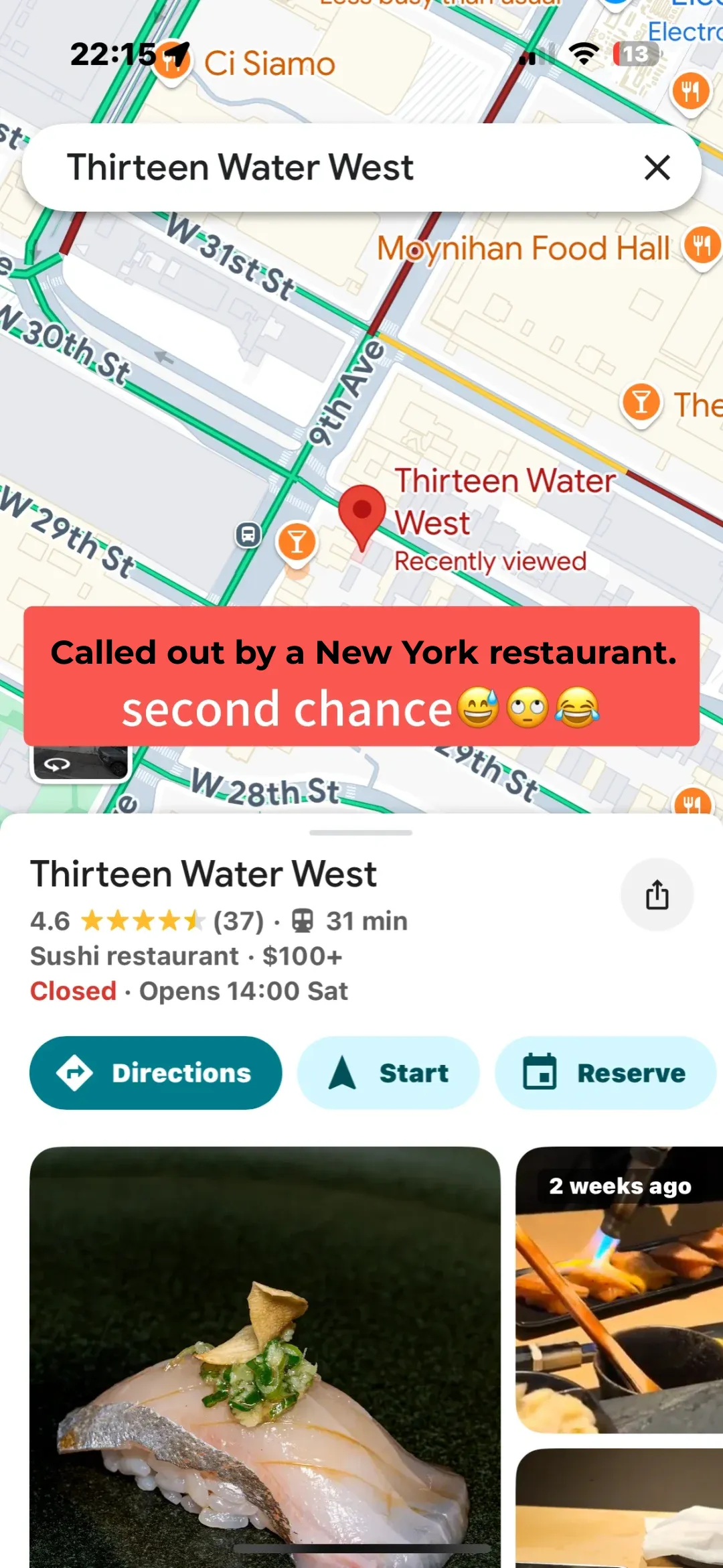Viewport: 723px width, 1568px height.
Task: Clear the search with the X button
Action: point(658,167)
